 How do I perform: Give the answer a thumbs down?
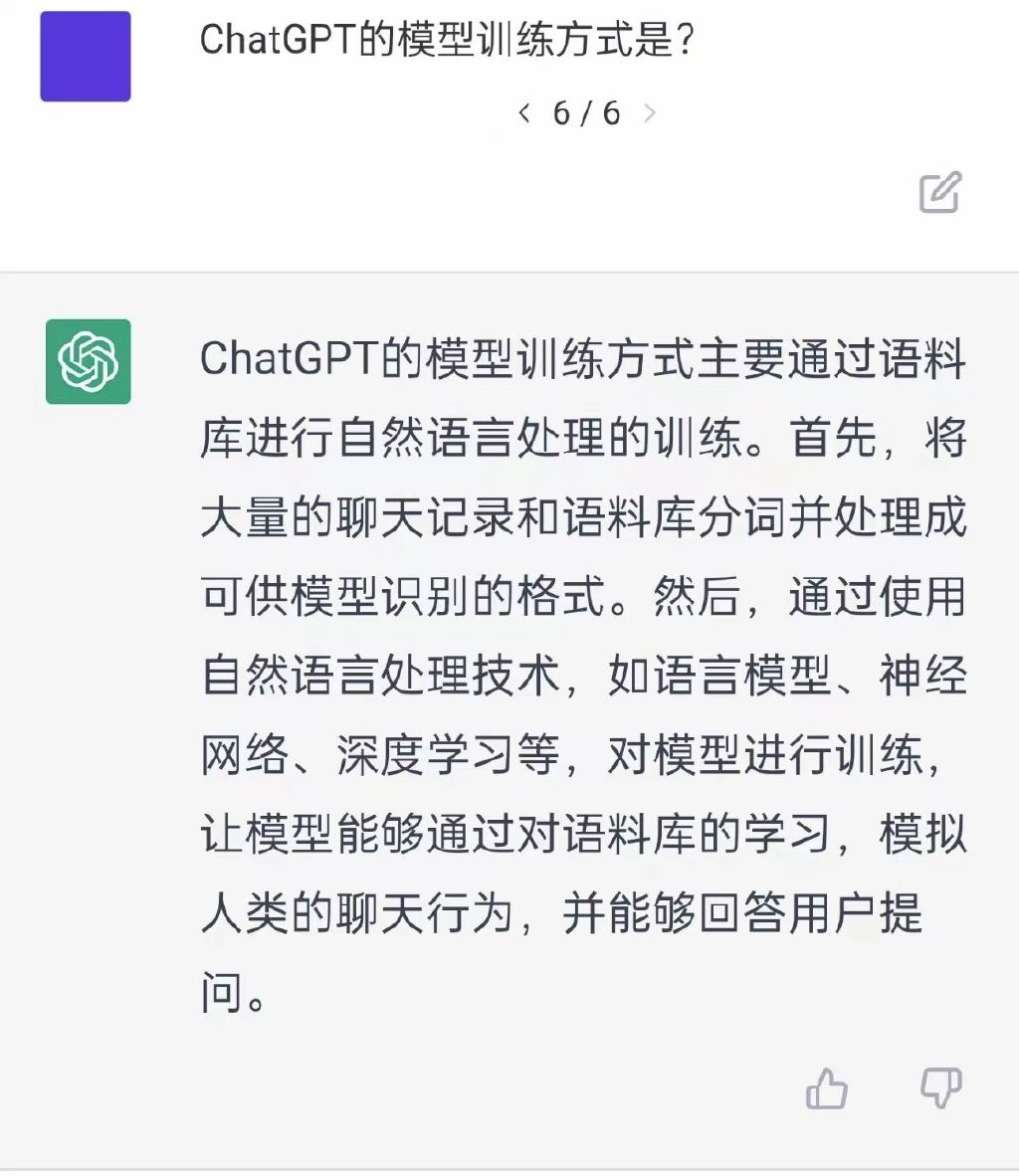pos(940,1089)
